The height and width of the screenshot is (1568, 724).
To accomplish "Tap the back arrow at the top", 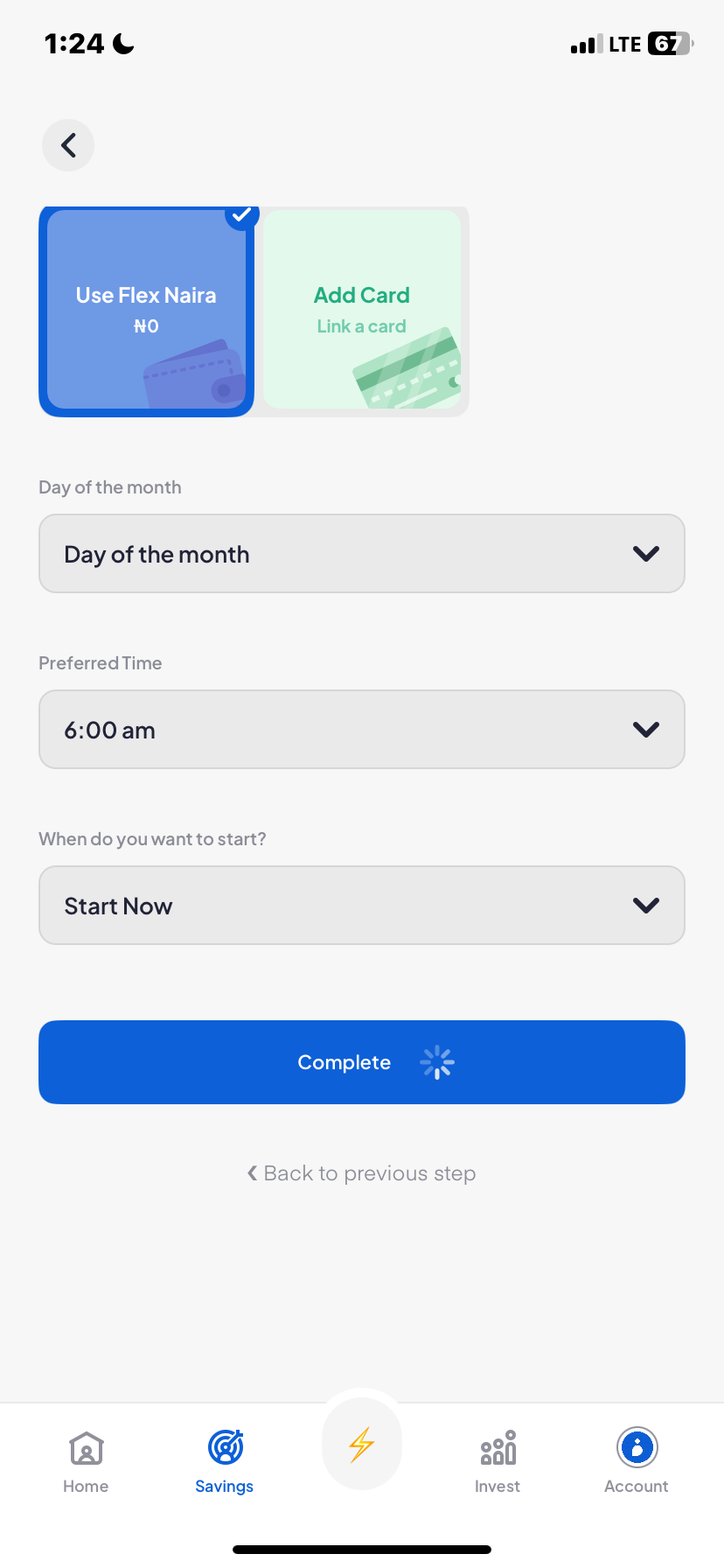I will tap(67, 144).
